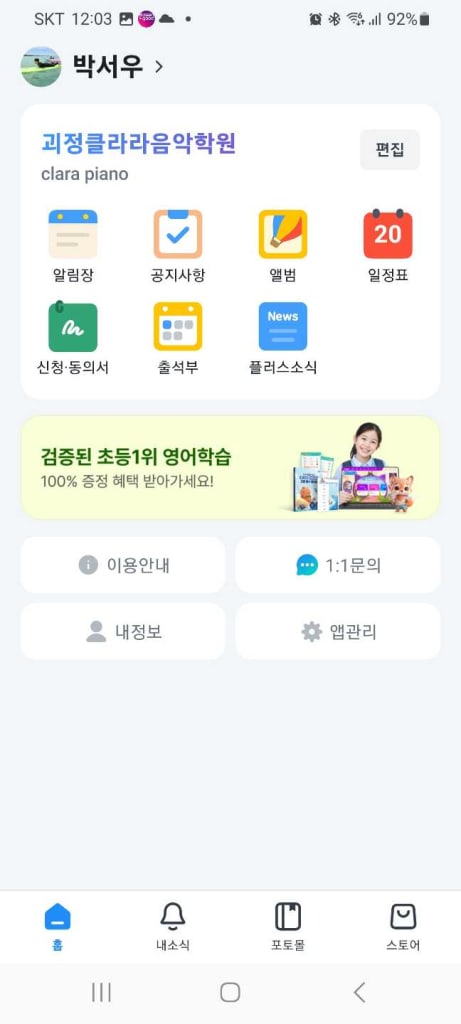Switch to the 스토어 tab
461x1024 pixels.
pyautogui.click(x=403, y=927)
